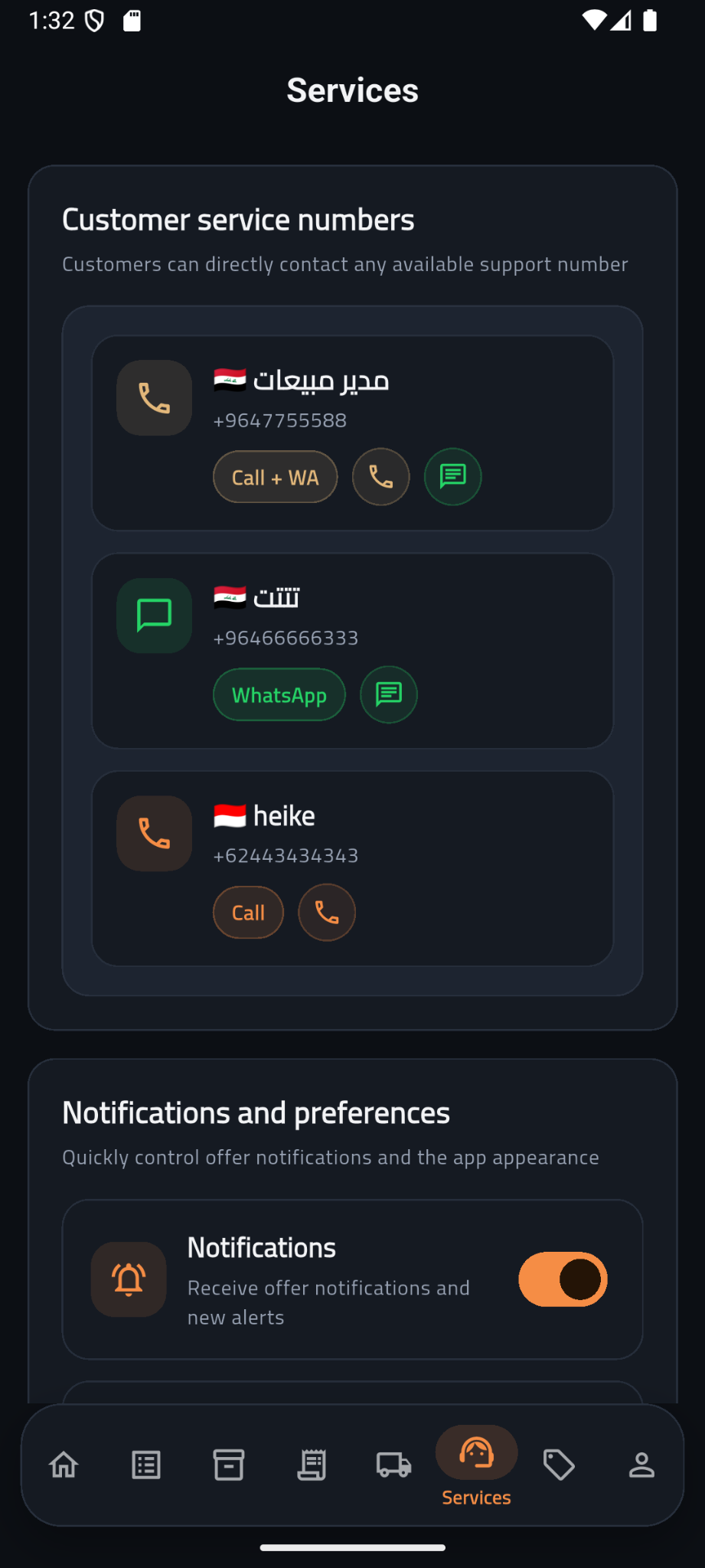Select the Home icon in bottom navigation

[x=64, y=1465]
